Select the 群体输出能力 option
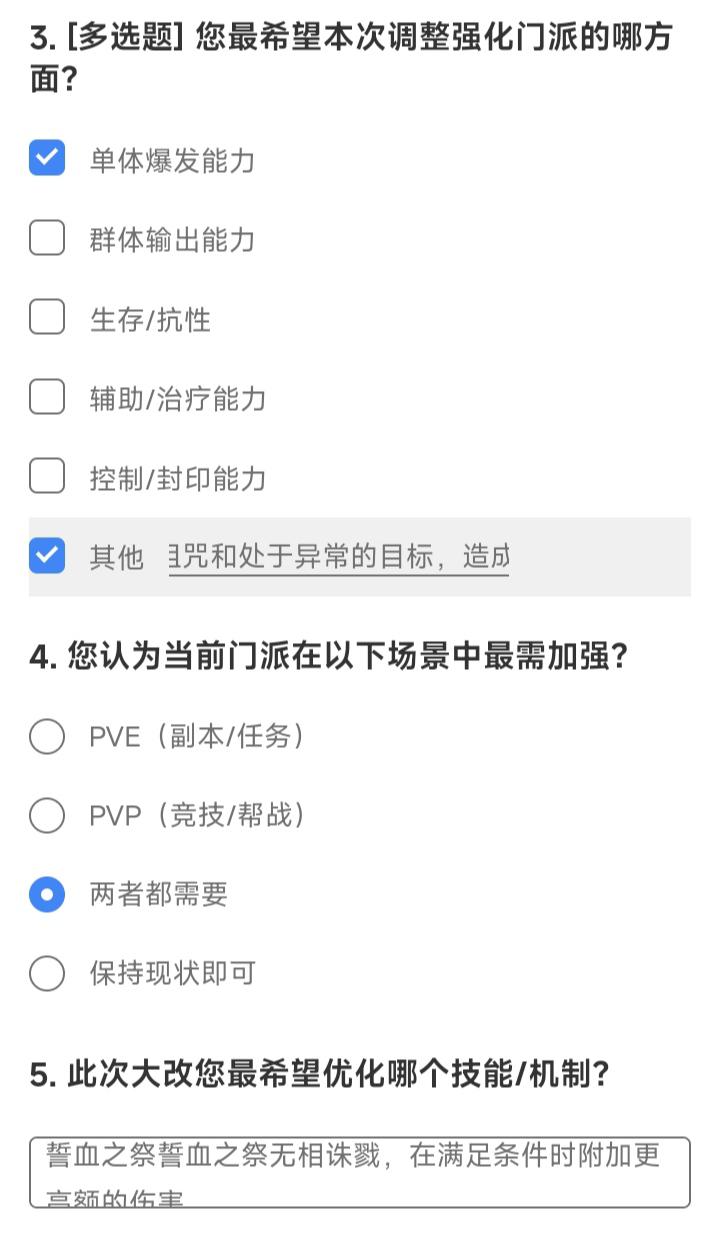Screen dimensions: 720x1245 [47, 238]
